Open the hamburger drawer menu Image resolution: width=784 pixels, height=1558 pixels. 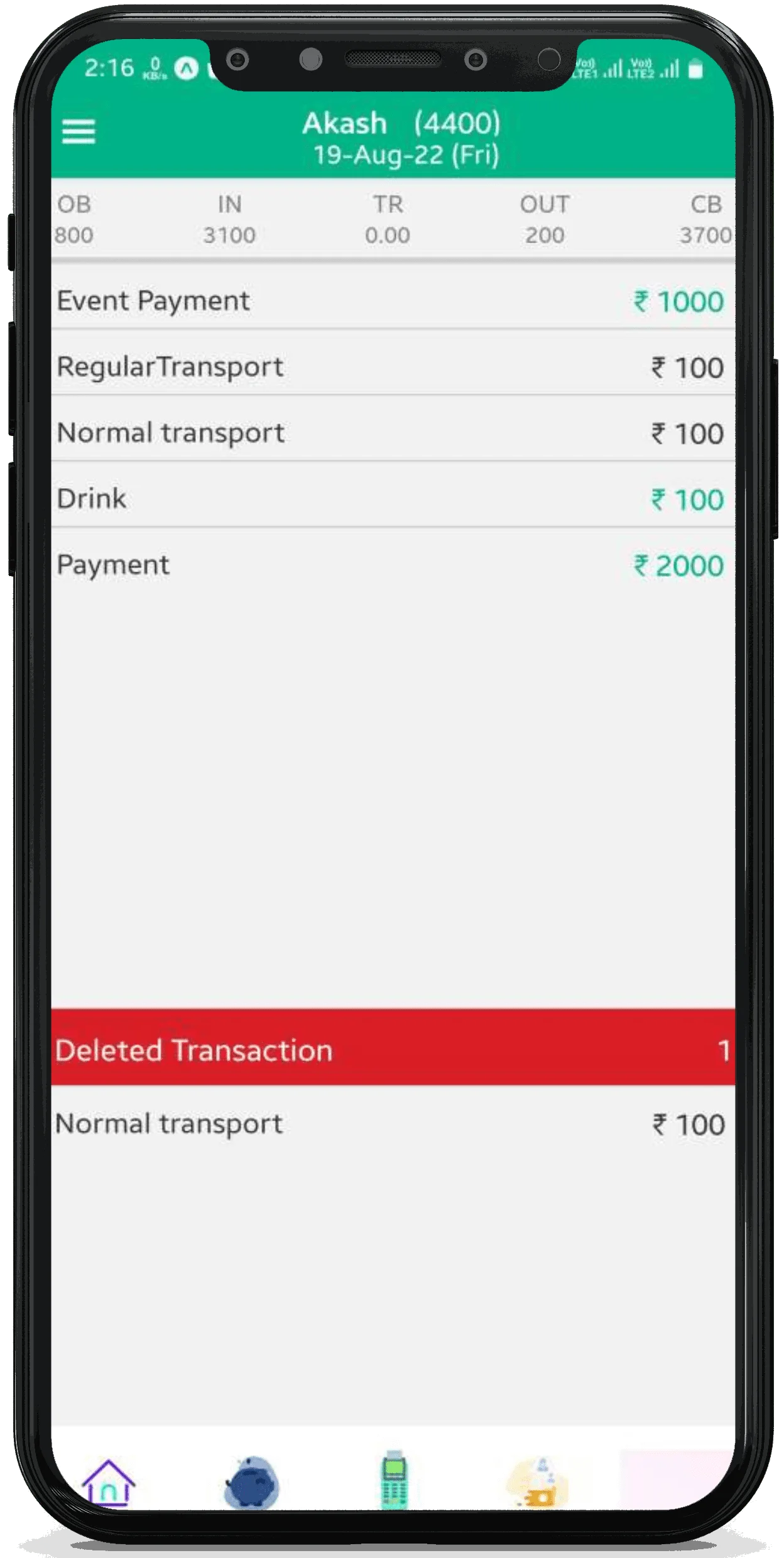pos(79,131)
